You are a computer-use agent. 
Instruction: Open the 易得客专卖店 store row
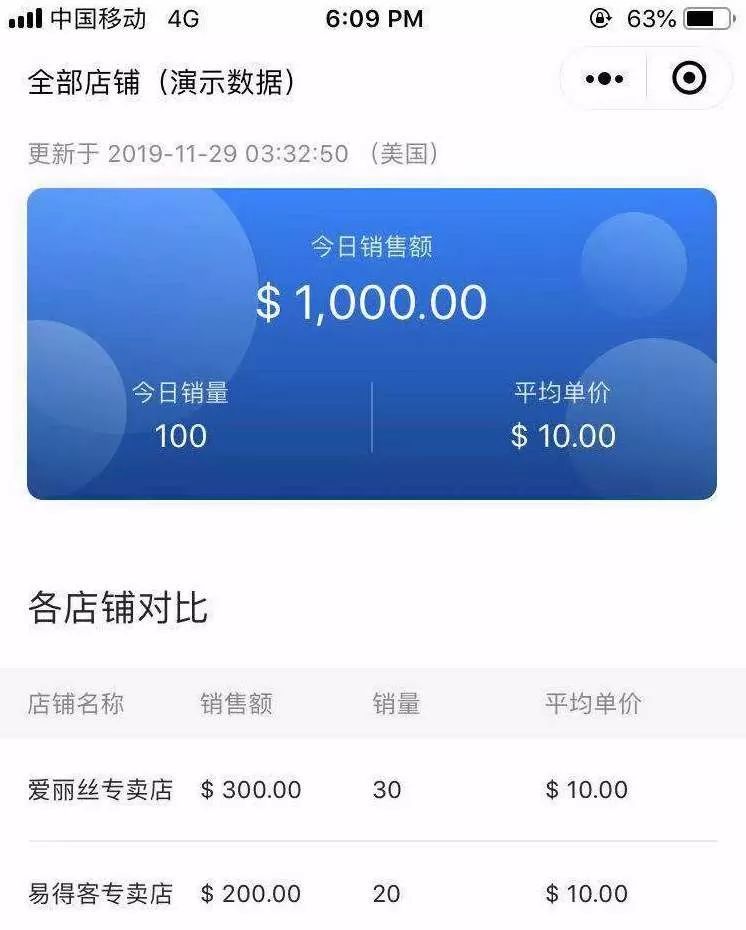[x=371, y=893]
